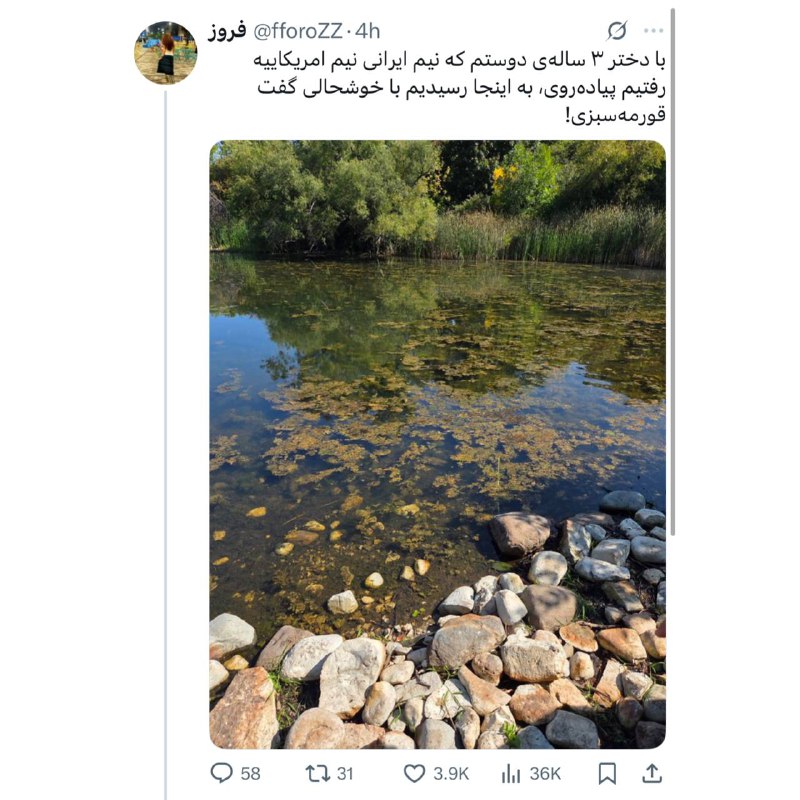Share this tweet via the share icon
This screenshot has height=800, width=800.
pyautogui.click(x=651, y=773)
